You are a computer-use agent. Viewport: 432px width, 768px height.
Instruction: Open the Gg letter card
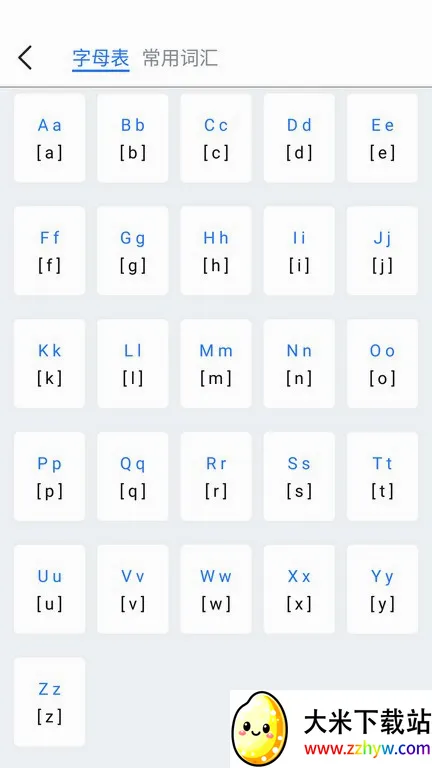pos(133,251)
